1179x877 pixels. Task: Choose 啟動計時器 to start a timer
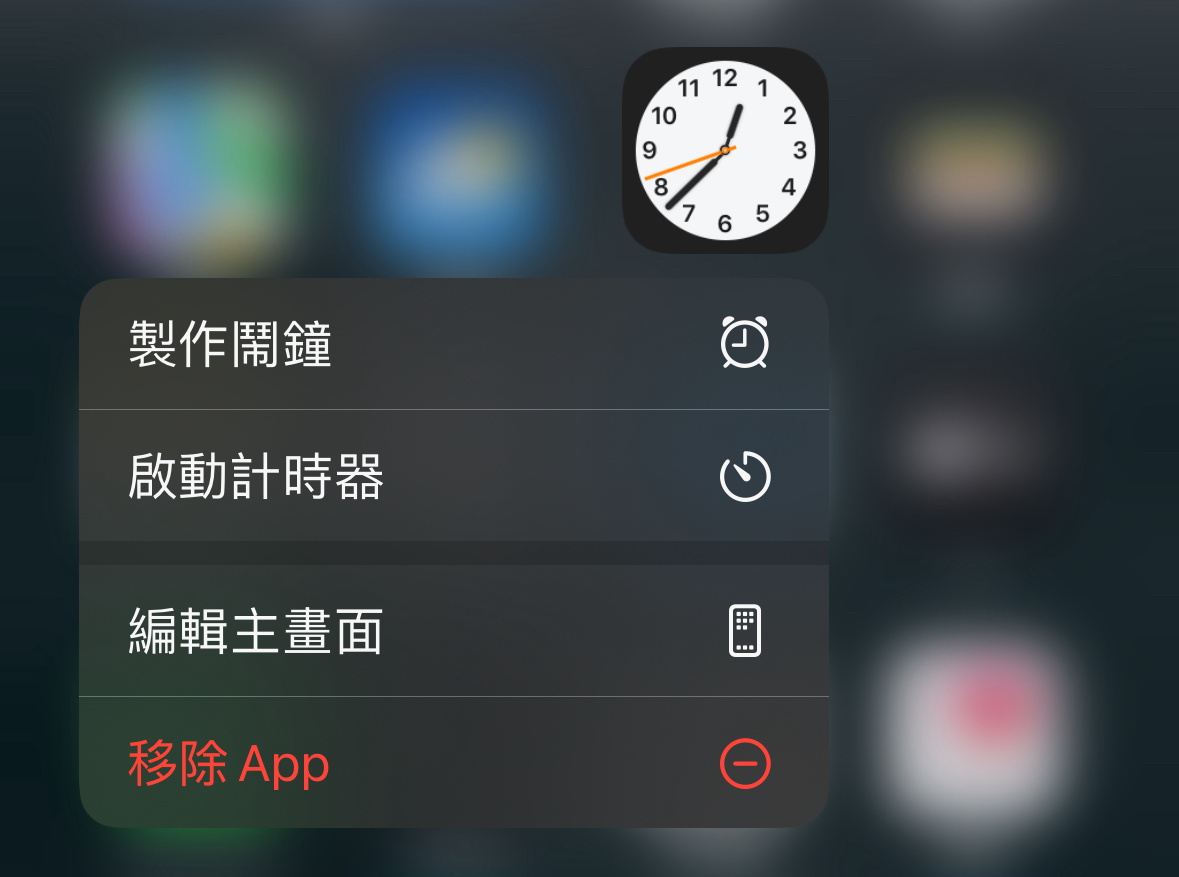tap(453, 476)
